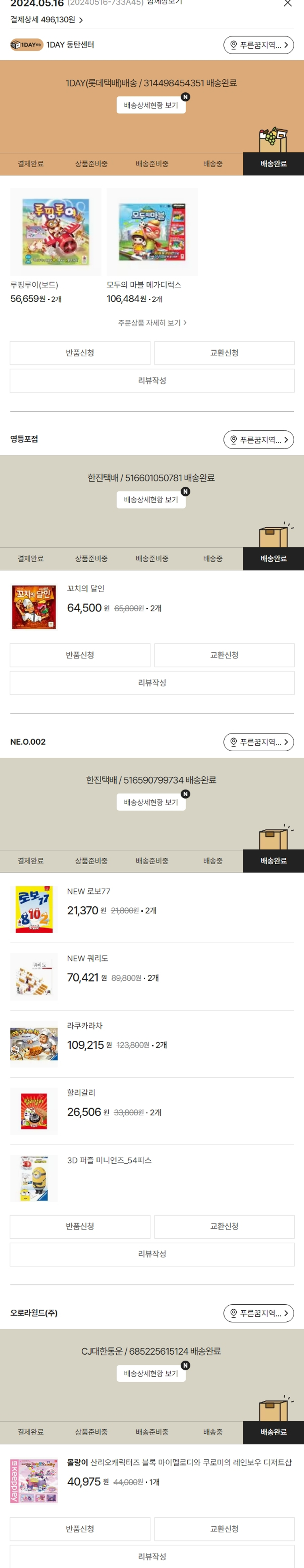View 배송상세현황 for 한진택배 516590799734
Viewport: 304px width, 1568px height.
tap(150, 802)
